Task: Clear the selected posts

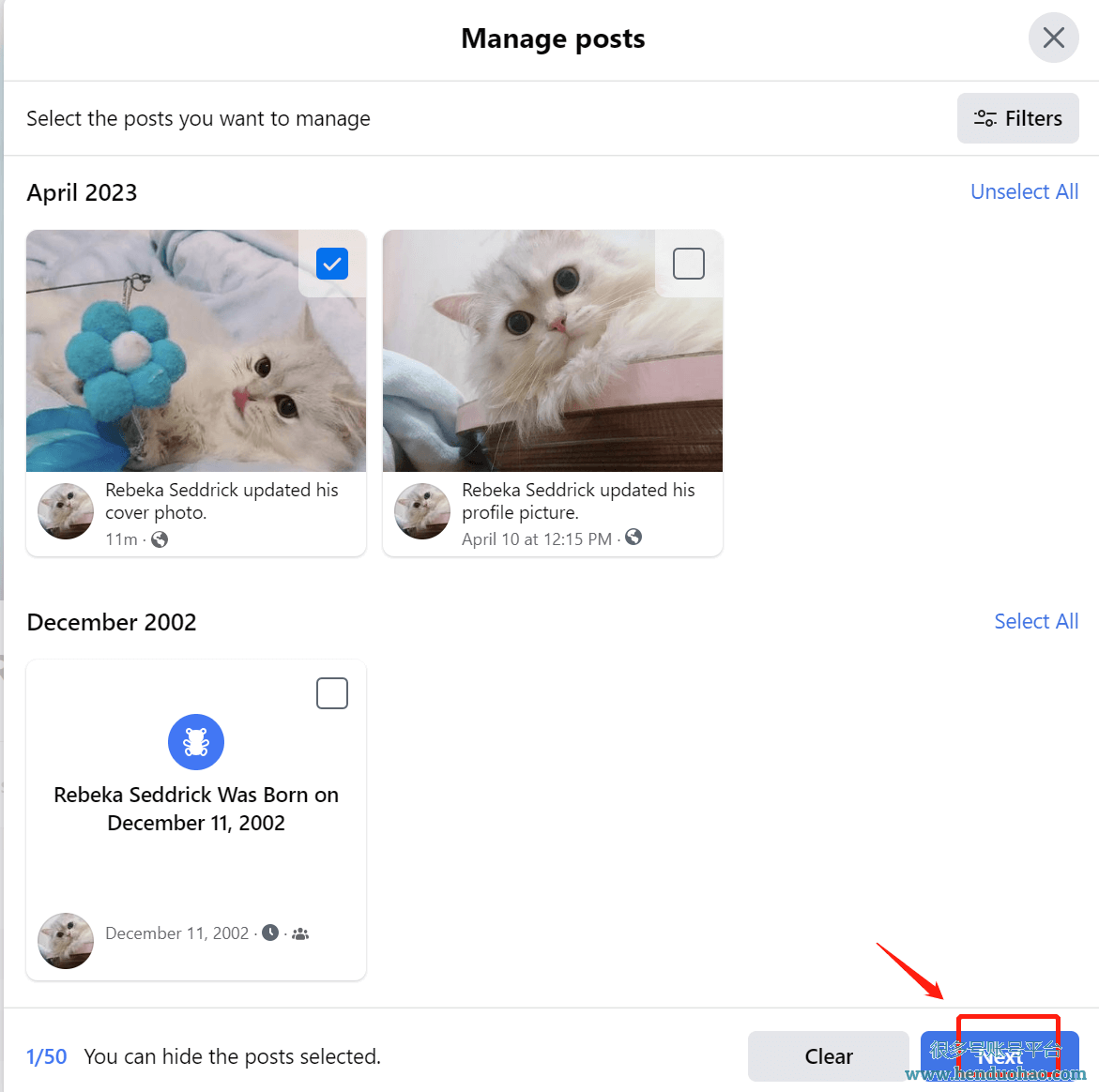Action: coord(828,1056)
